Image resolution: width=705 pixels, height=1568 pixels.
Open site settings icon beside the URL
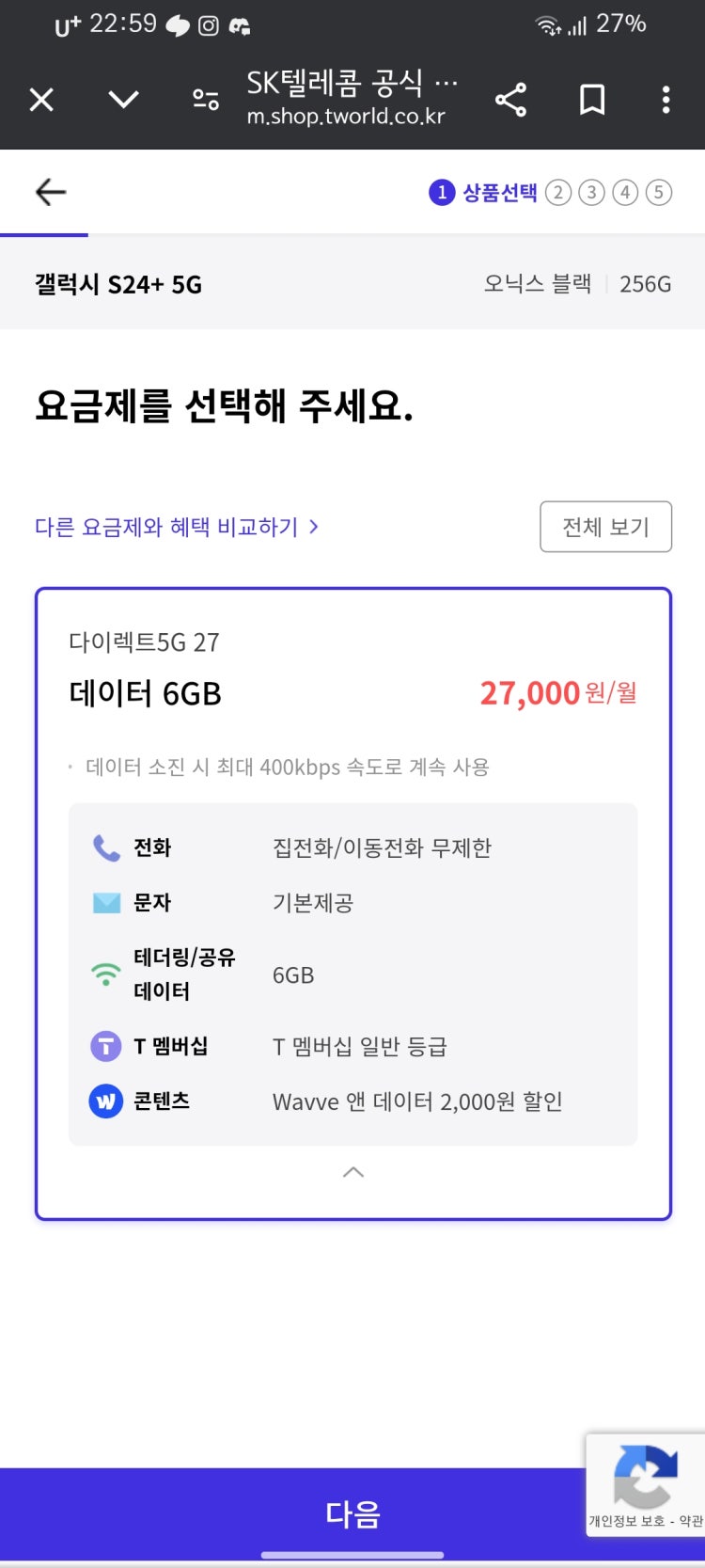coord(205,99)
